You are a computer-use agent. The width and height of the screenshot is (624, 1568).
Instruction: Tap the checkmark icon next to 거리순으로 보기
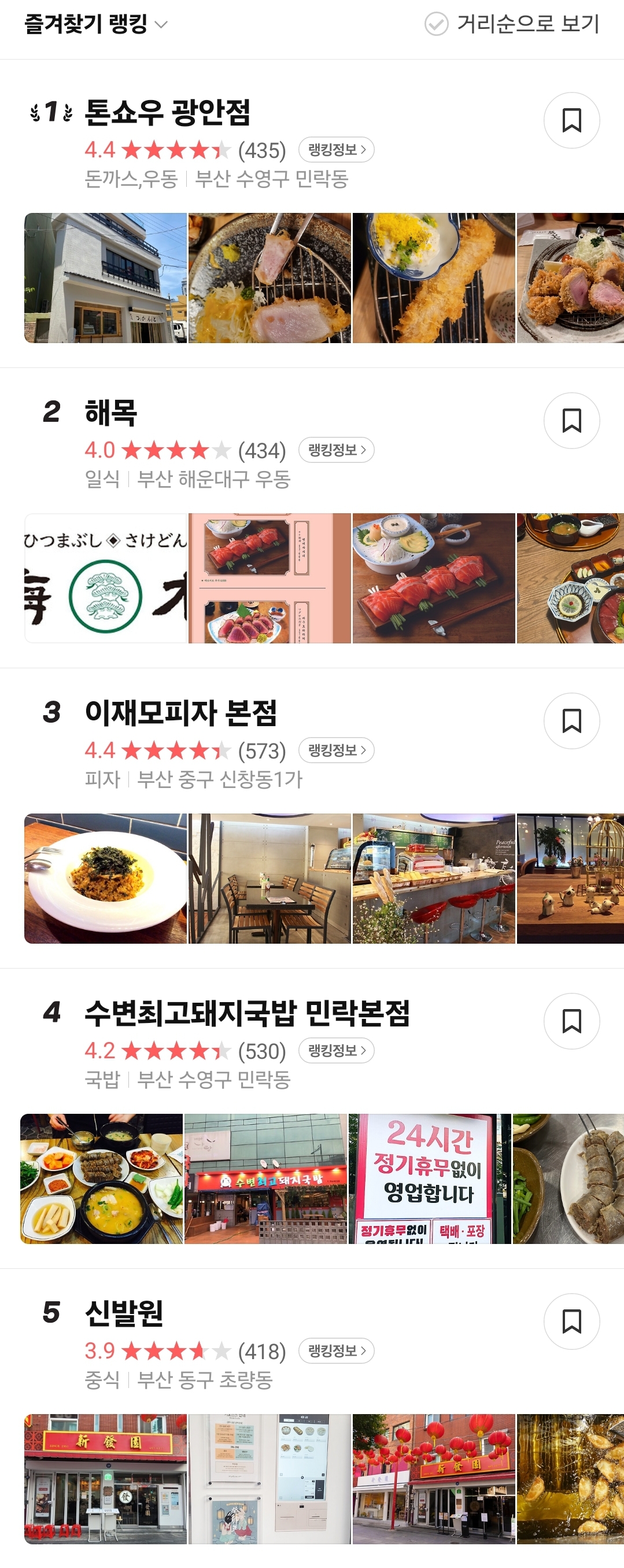pos(435,25)
